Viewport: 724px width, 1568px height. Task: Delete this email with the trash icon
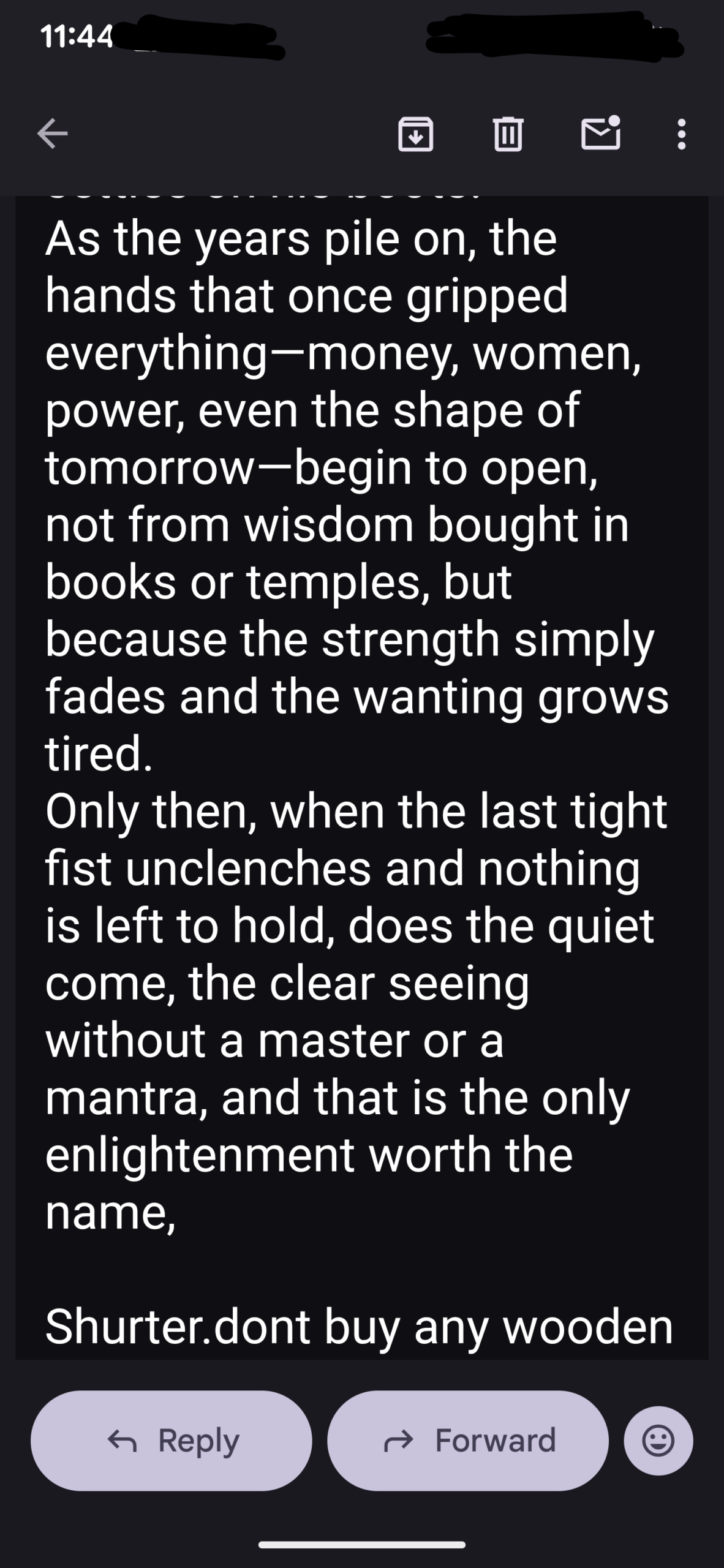[x=508, y=134]
